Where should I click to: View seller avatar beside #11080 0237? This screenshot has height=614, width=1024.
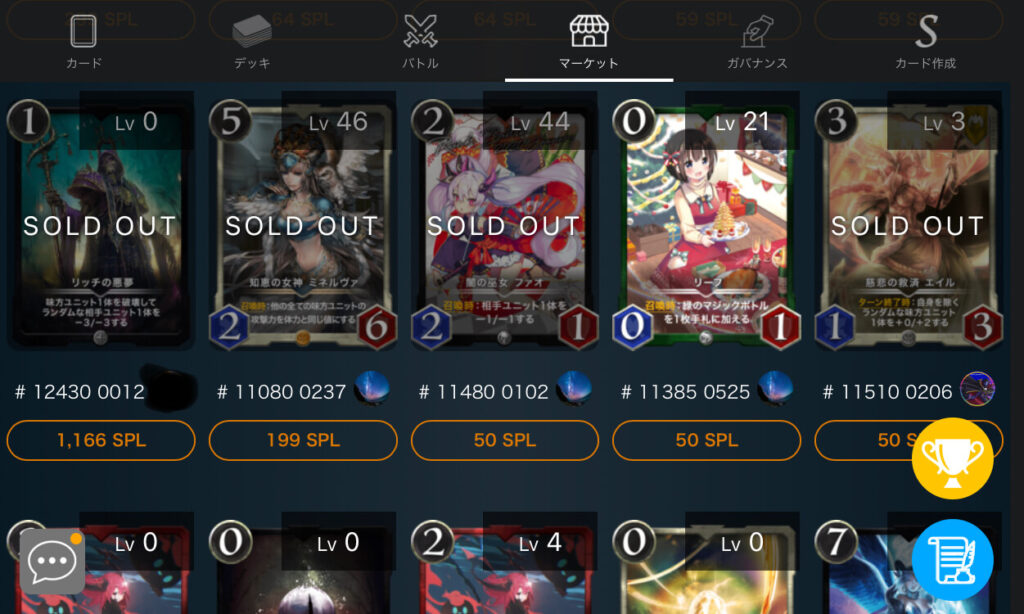(372, 389)
